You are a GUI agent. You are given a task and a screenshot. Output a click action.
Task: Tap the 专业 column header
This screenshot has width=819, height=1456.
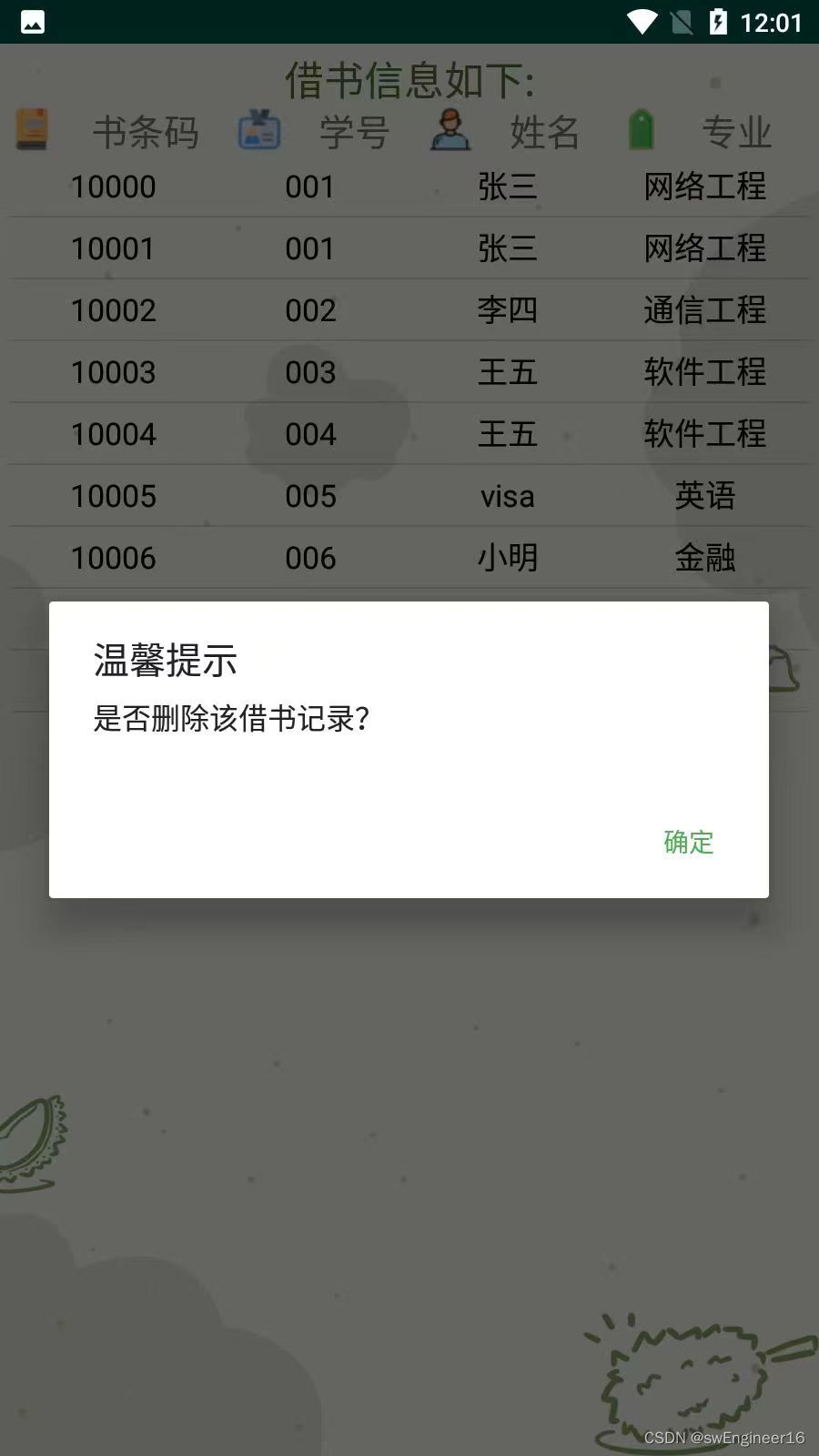[x=737, y=130]
